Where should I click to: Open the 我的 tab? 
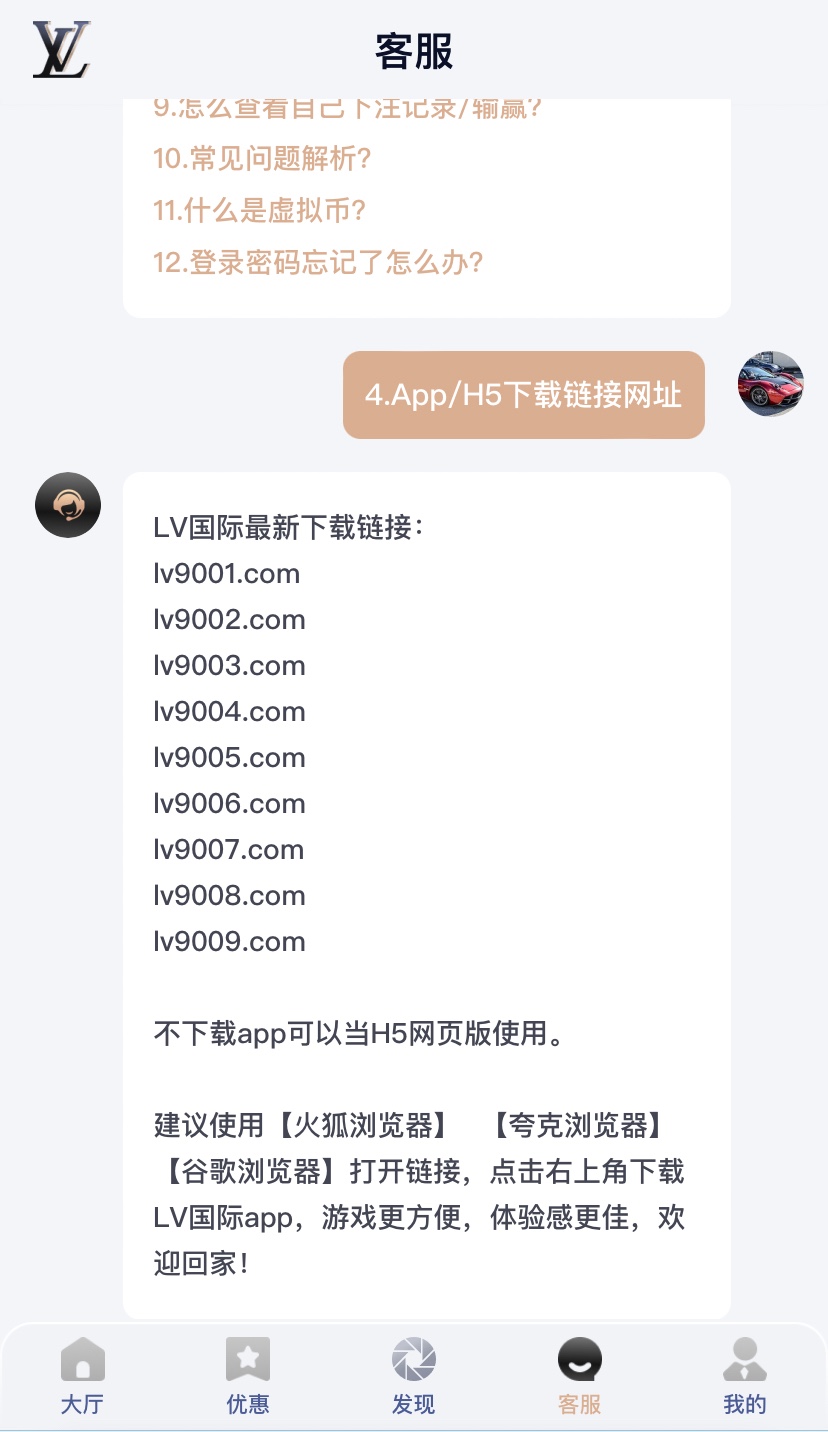(744, 1375)
